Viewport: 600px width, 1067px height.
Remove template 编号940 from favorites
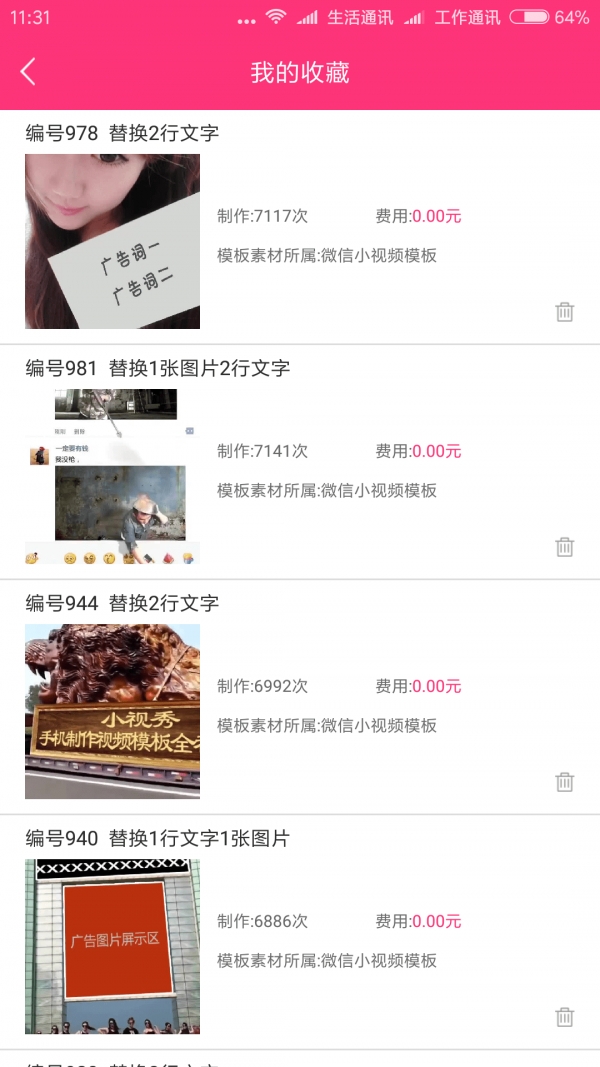tap(565, 1017)
